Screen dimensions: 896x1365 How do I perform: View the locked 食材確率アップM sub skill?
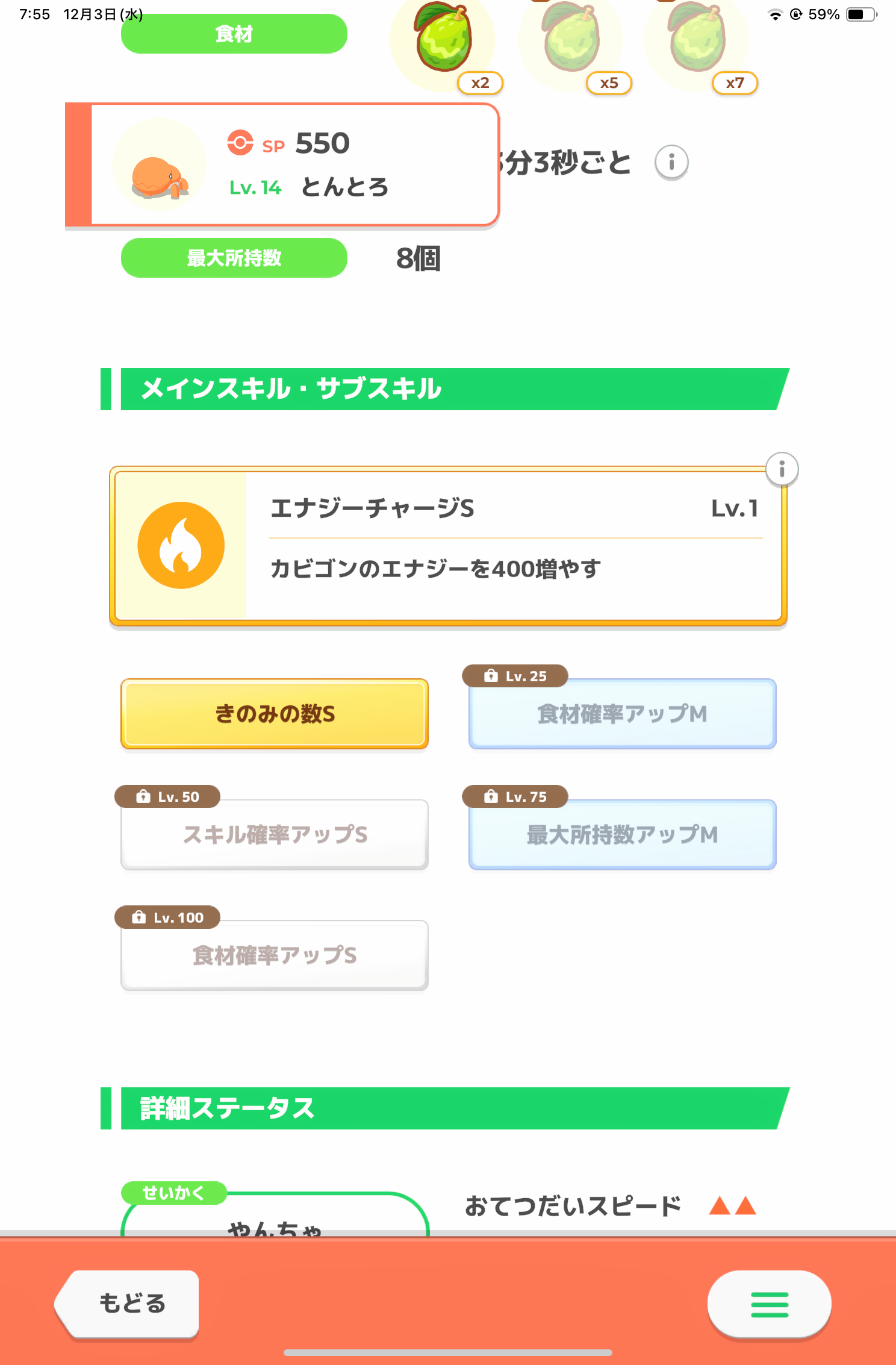click(622, 714)
